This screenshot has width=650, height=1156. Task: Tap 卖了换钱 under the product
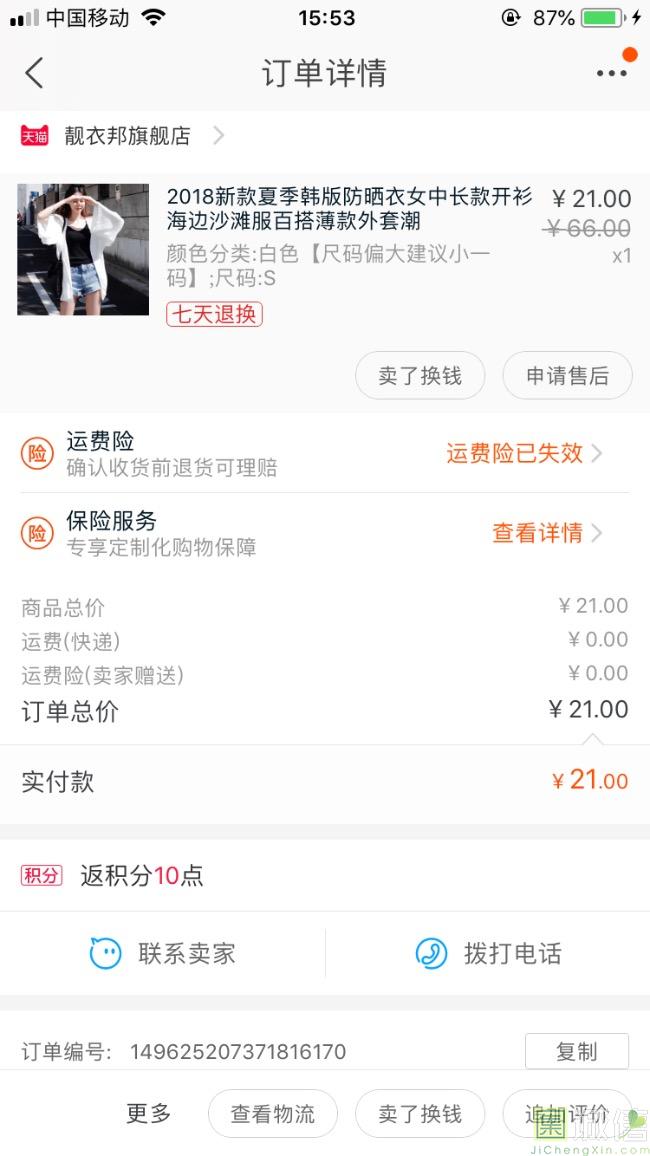[x=420, y=376]
